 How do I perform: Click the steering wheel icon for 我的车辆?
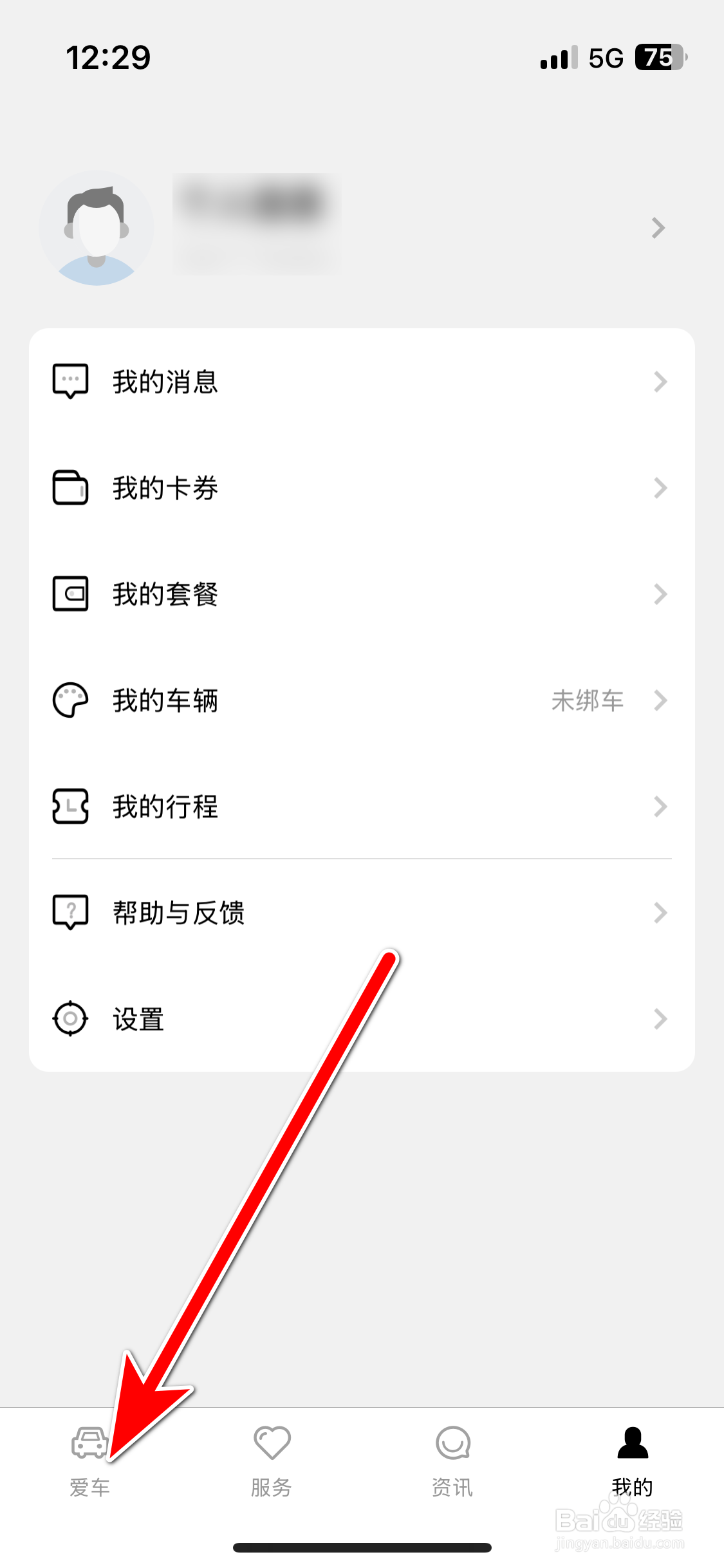point(71,700)
